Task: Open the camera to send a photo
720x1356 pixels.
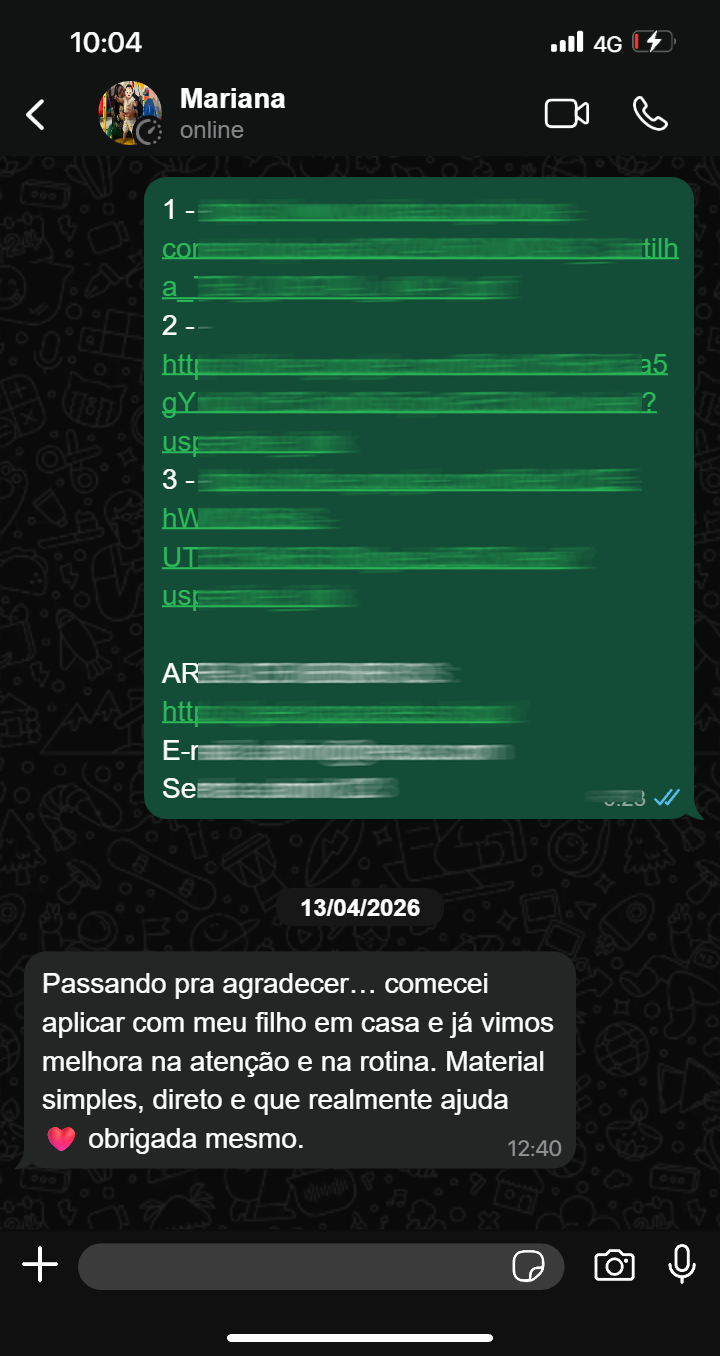Action: [615, 1265]
